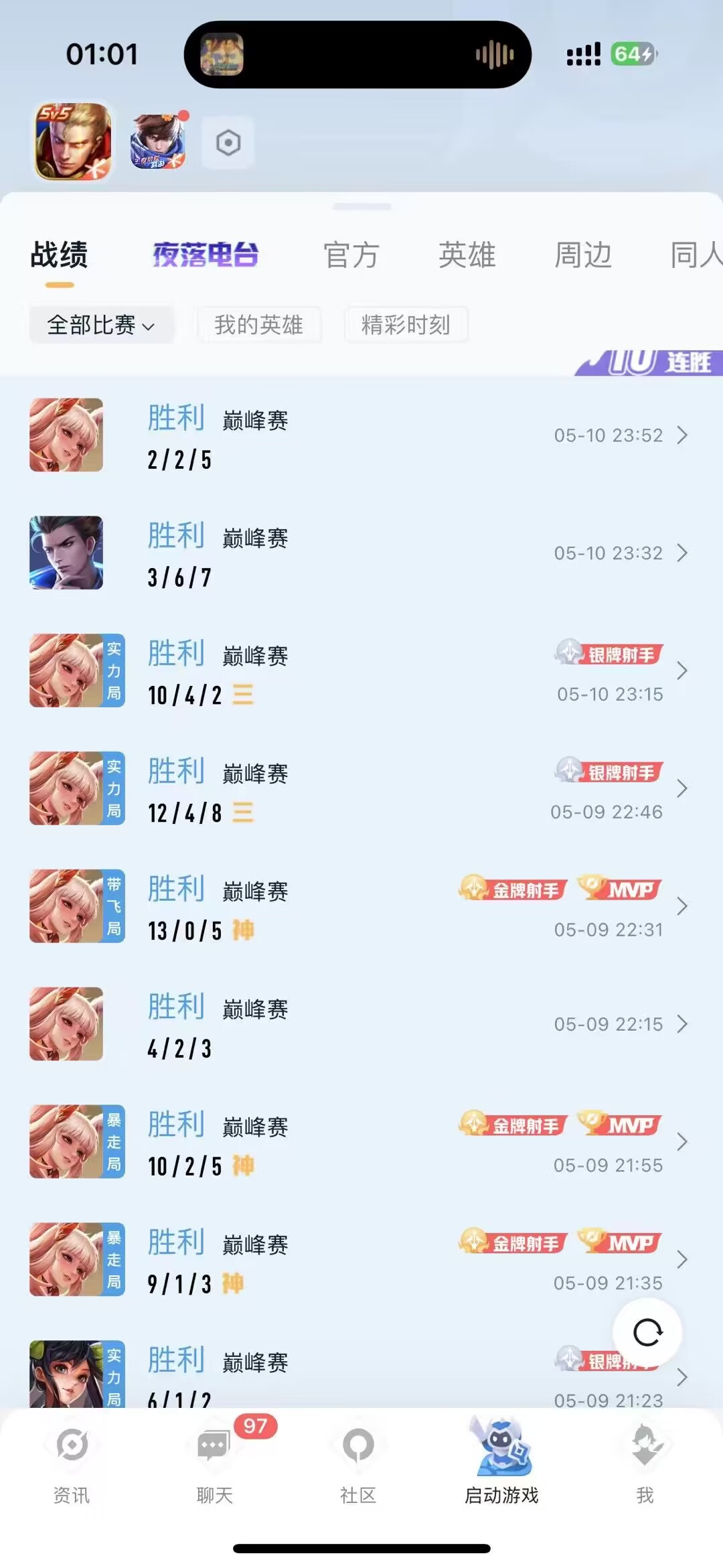Image resolution: width=723 pixels, height=1568 pixels.
Task: Open the 官方 tab
Action: click(x=351, y=255)
